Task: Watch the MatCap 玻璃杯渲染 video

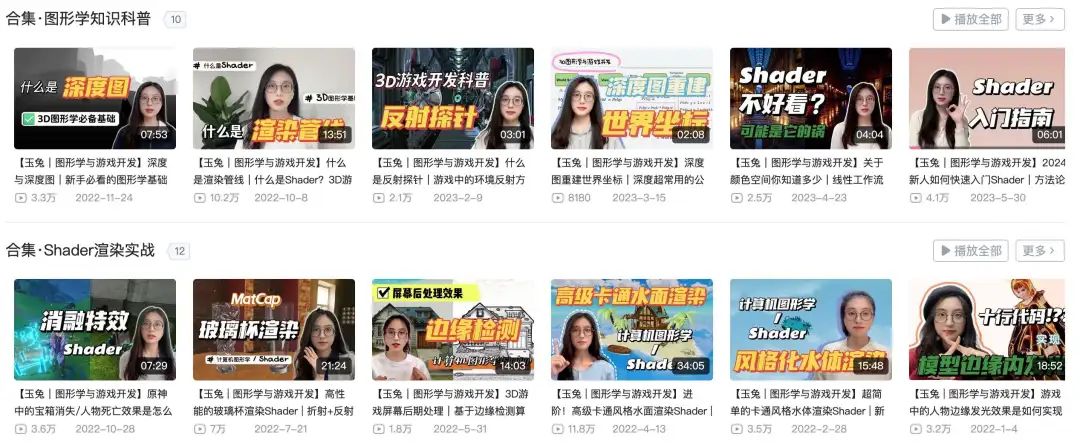Action: (273, 329)
